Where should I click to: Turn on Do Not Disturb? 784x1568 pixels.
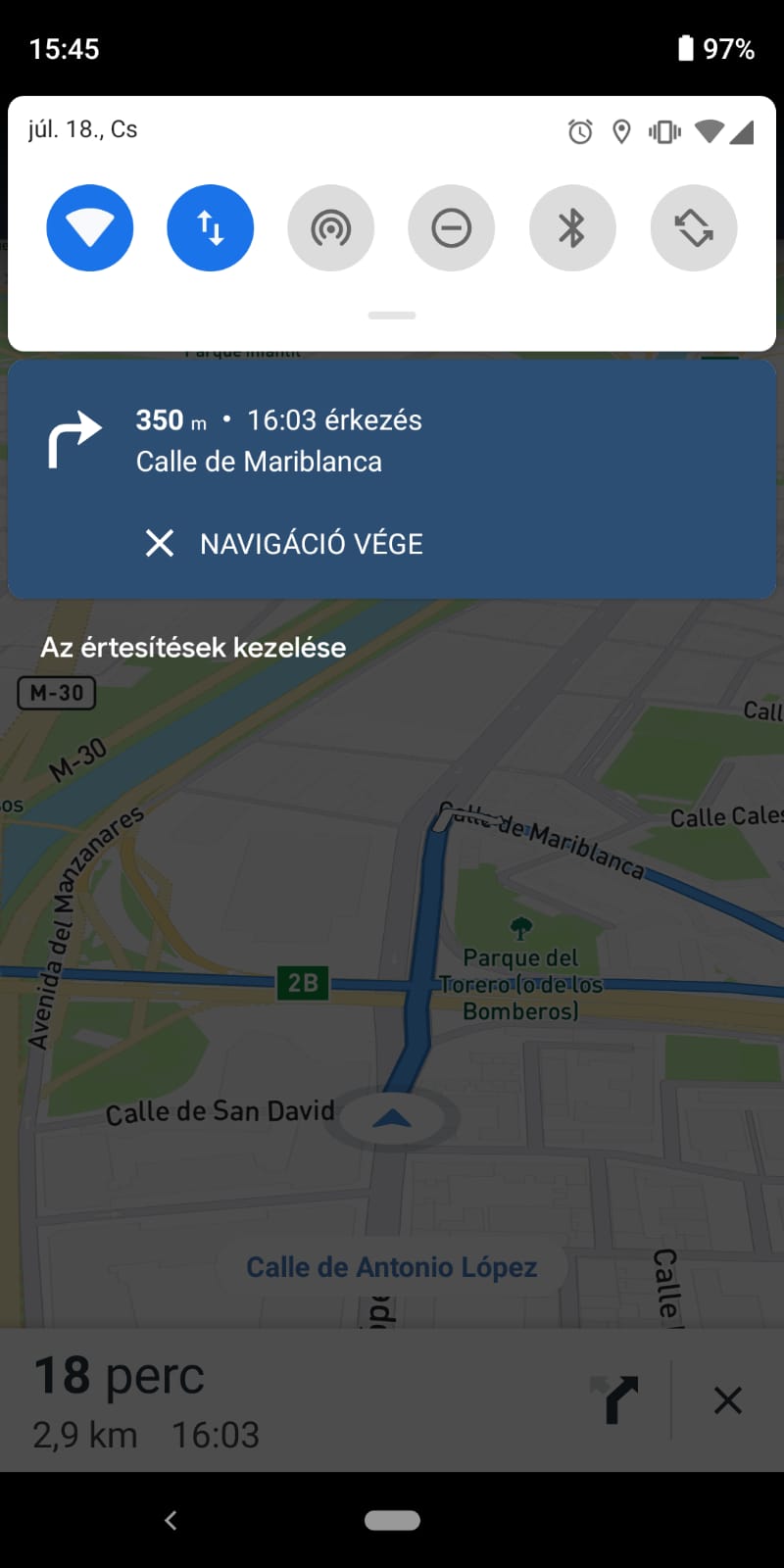452,228
